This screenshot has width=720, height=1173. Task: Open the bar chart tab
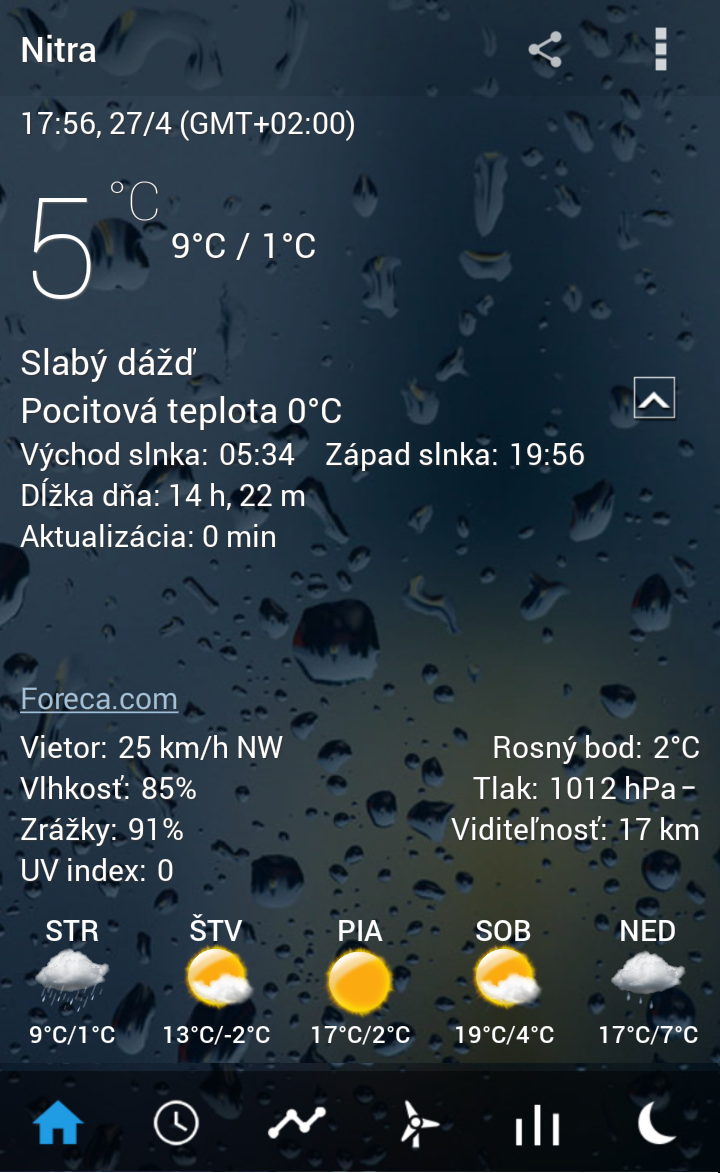[537, 1123]
